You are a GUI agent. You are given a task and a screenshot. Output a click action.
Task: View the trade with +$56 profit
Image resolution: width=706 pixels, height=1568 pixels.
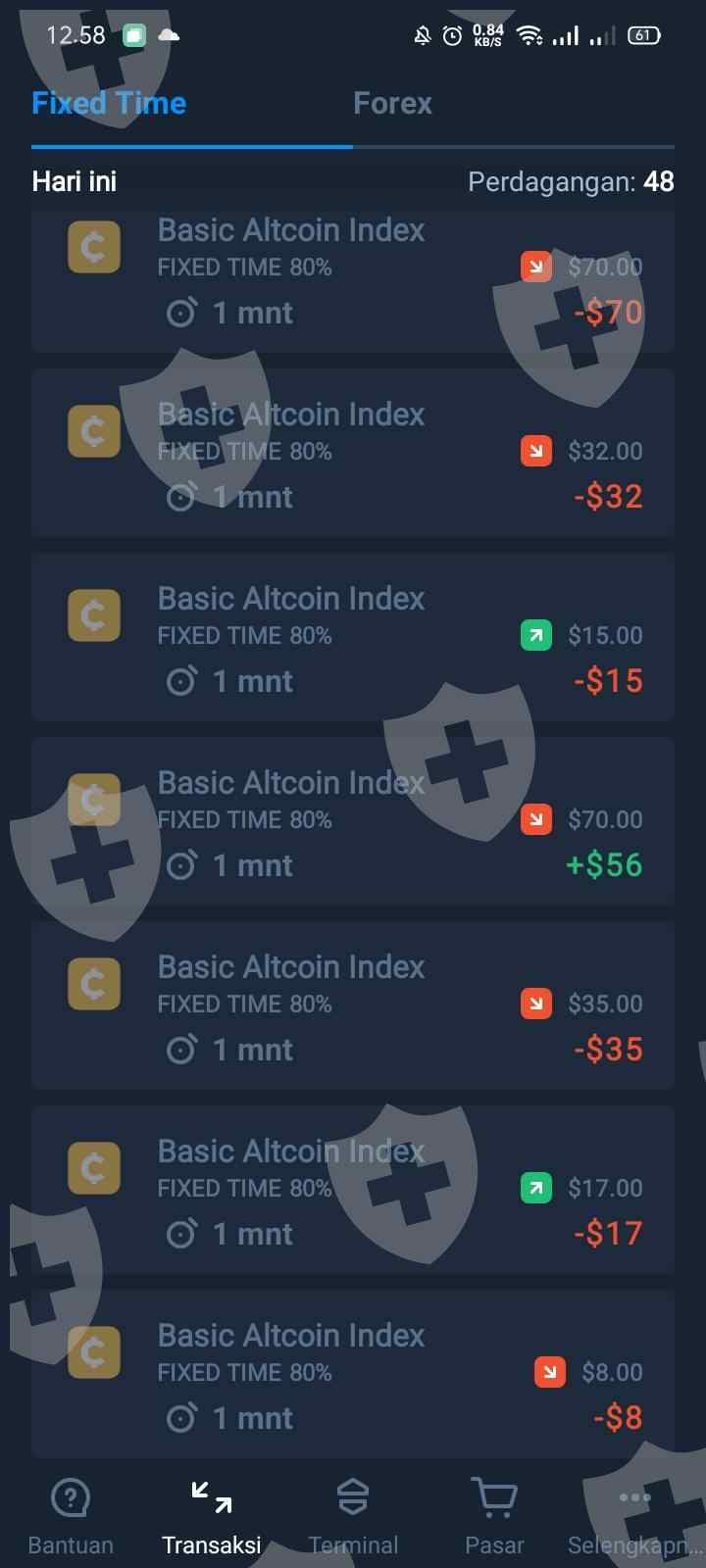pos(353,821)
